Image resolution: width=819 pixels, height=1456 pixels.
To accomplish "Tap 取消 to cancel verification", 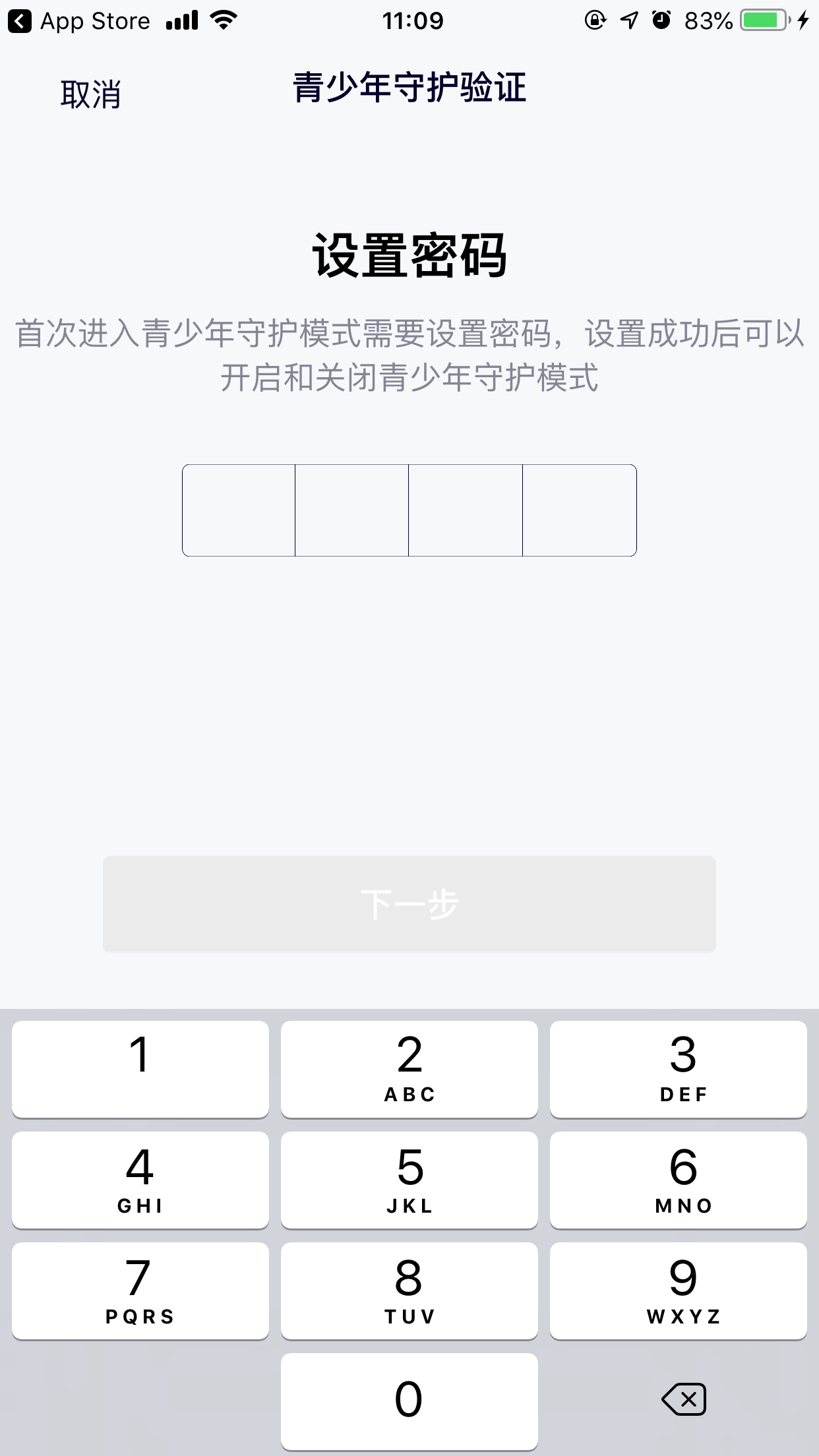I will (90, 94).
